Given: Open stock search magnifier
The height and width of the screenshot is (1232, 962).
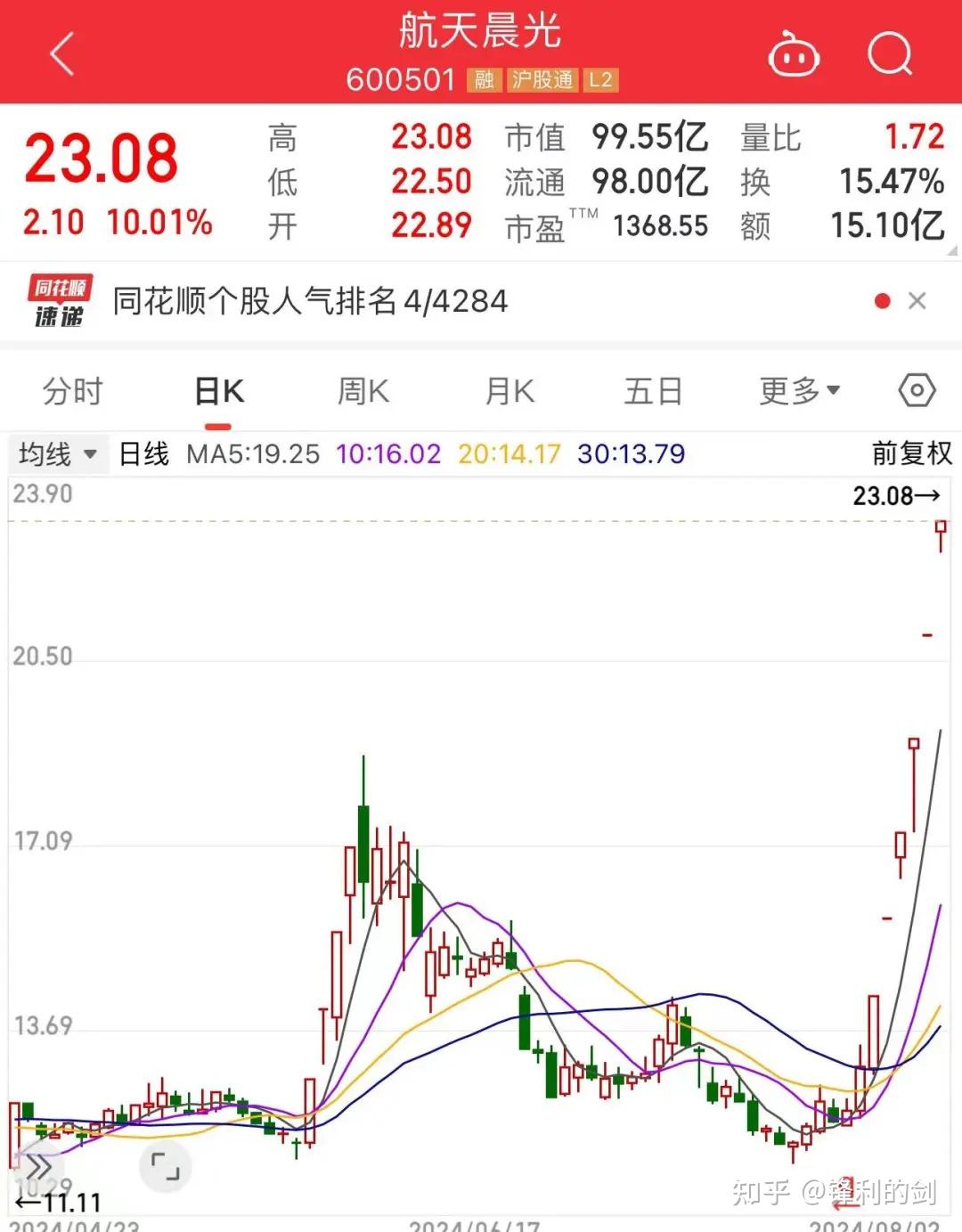Looking at the screenshot, I should 890,55.
